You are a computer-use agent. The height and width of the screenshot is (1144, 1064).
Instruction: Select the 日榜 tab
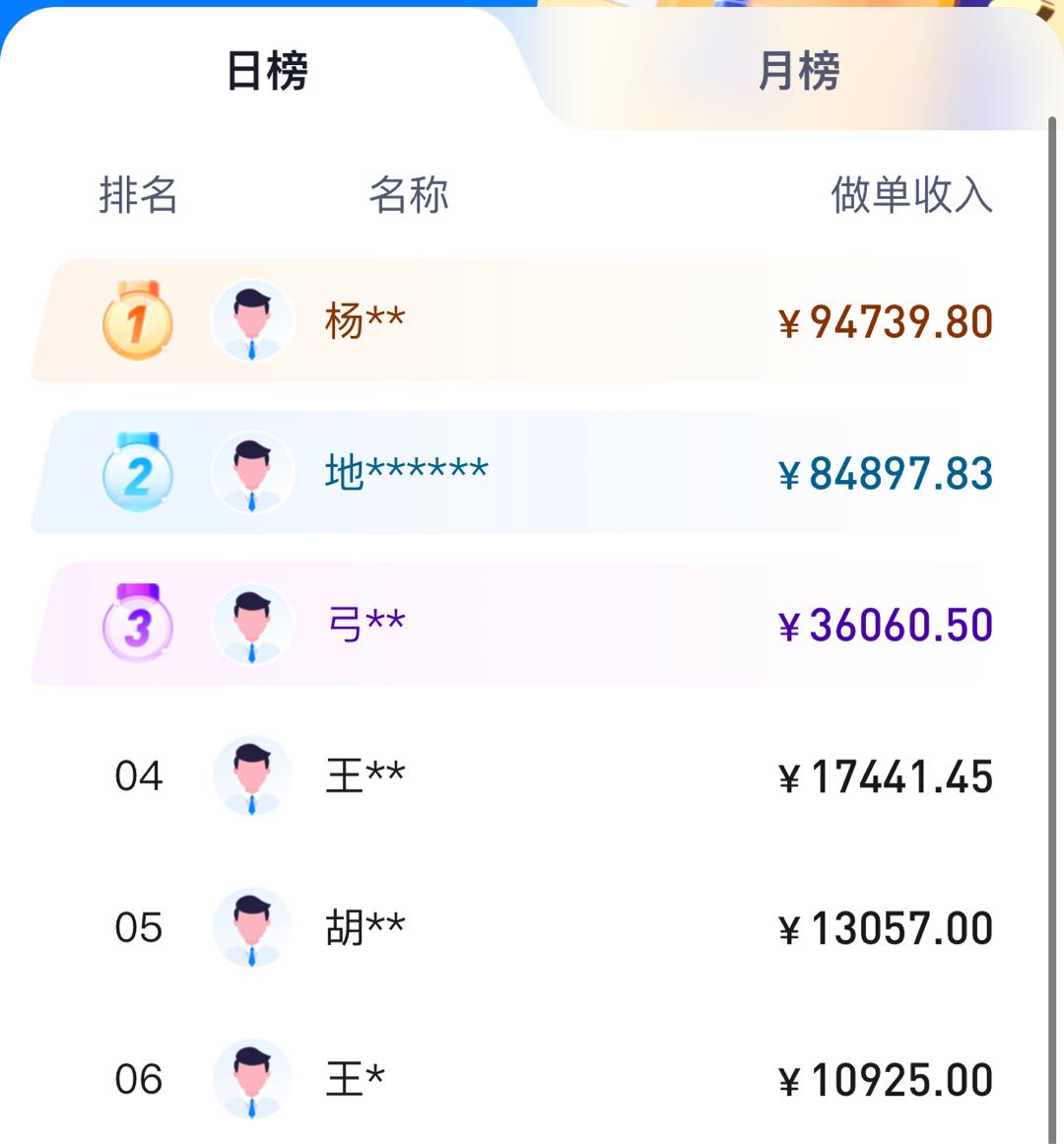(x=267, y=71)
